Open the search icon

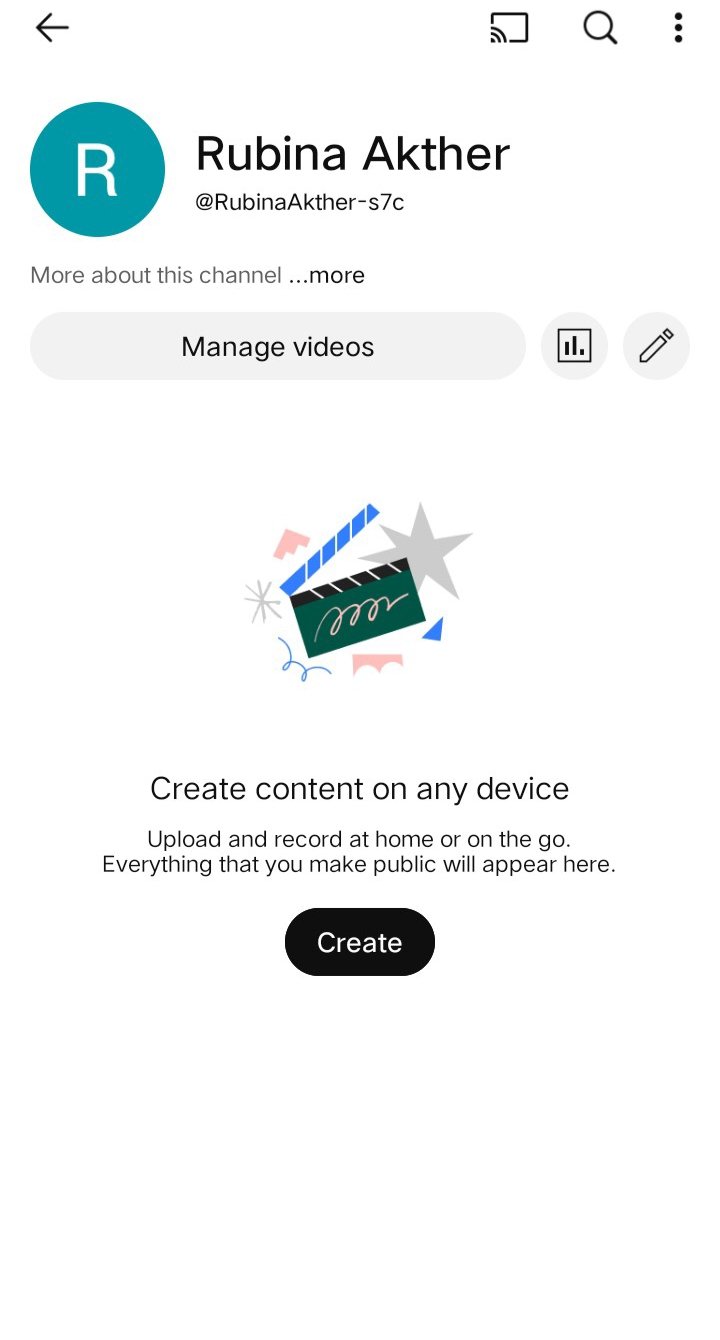pos(599,28)
